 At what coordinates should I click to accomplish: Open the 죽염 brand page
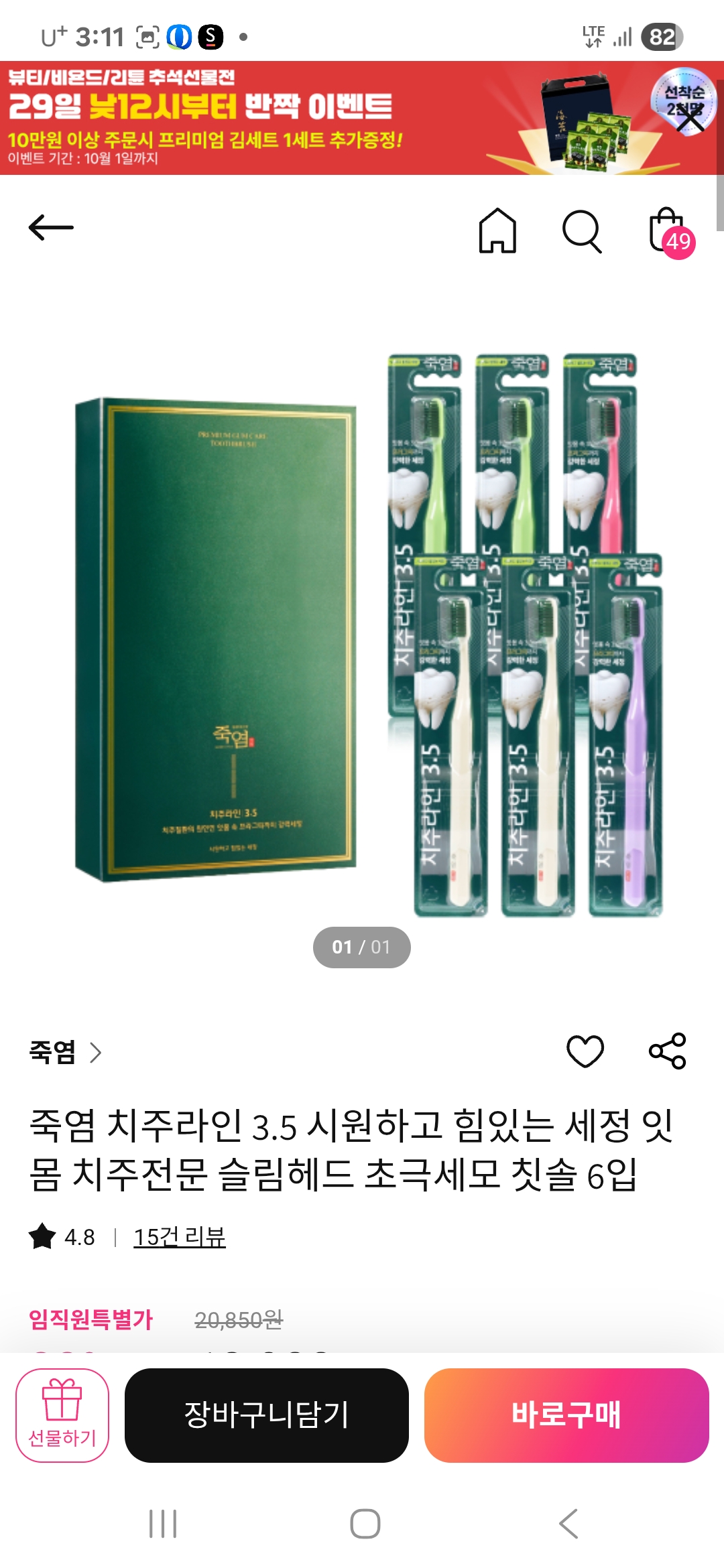point(65,1052)
